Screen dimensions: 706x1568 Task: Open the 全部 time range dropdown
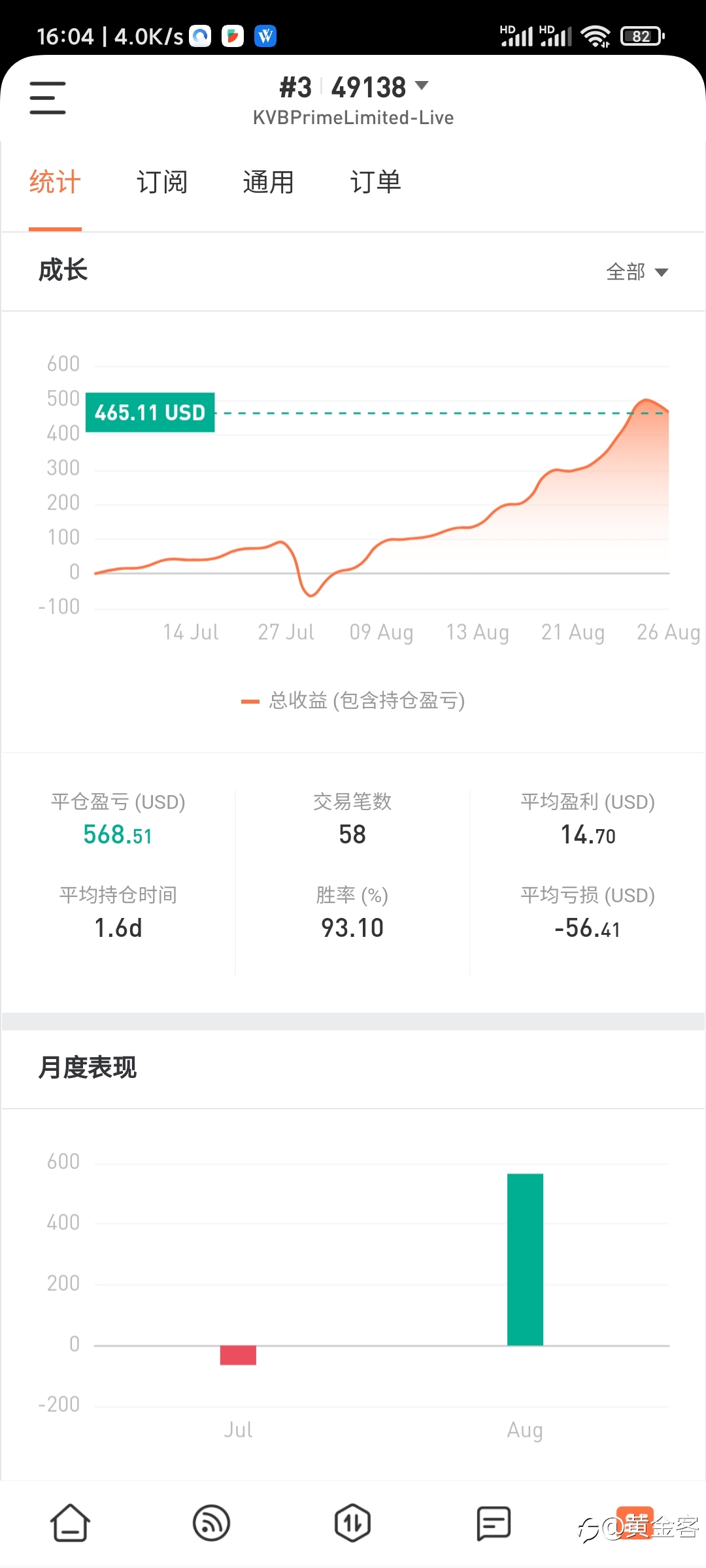tap(637, 272)
